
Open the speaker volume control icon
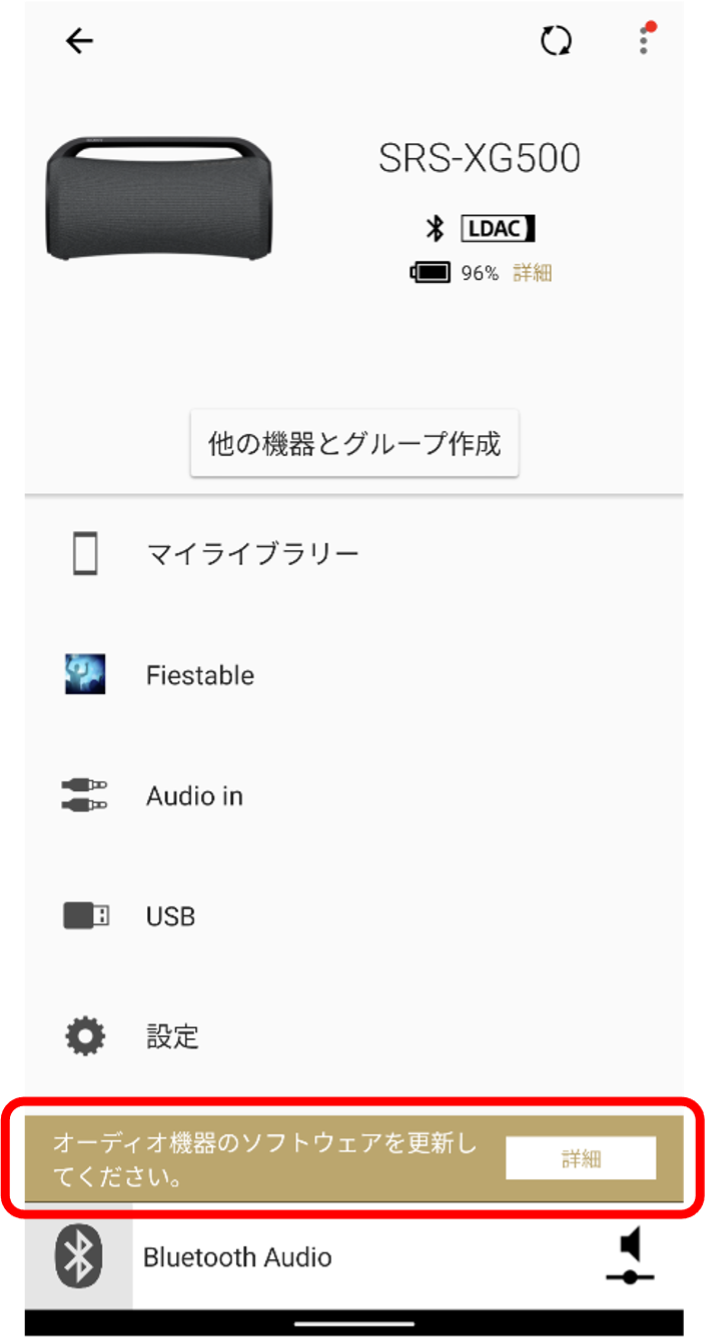[630, 1258]
